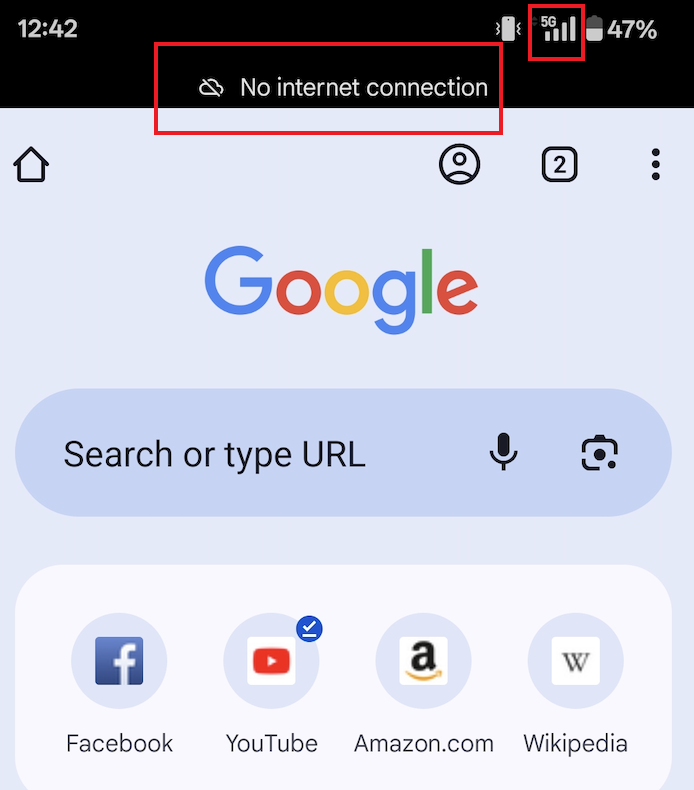Screen dimensions: 694x790
Task: Launch the YouTube shortcut
Action: tap(271, 662)
